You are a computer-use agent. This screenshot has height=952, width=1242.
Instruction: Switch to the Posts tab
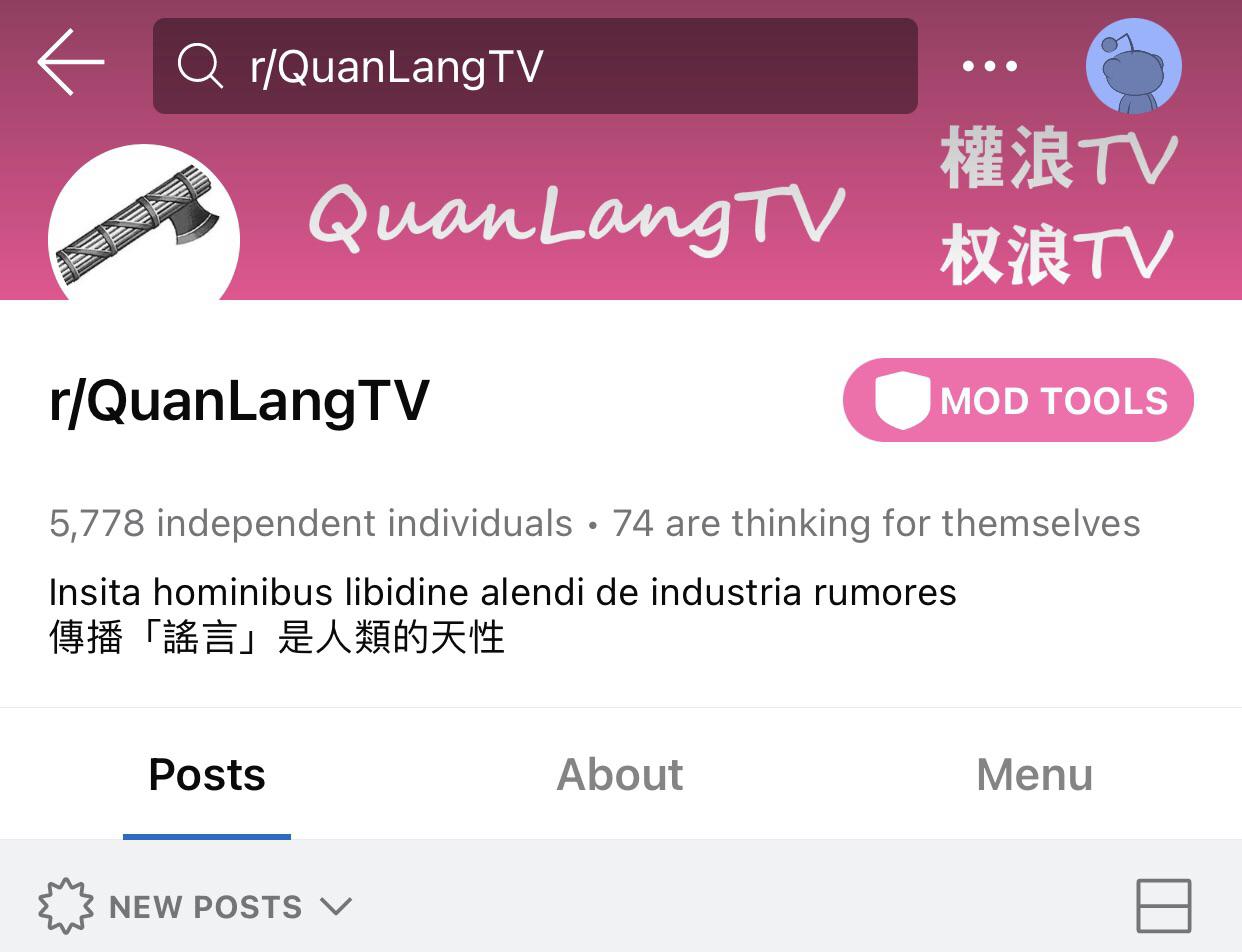pyautogui.click(x=207, y=775)
